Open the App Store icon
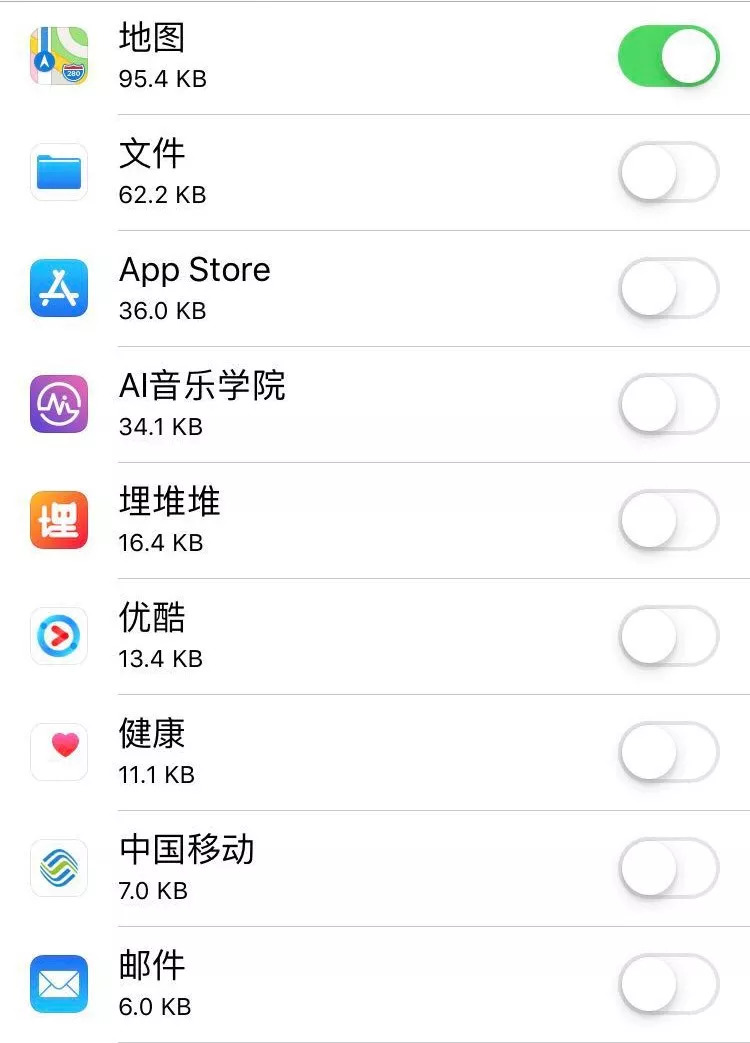The image size is (750, 1043). pyautogui.click(x=58, y=288)
